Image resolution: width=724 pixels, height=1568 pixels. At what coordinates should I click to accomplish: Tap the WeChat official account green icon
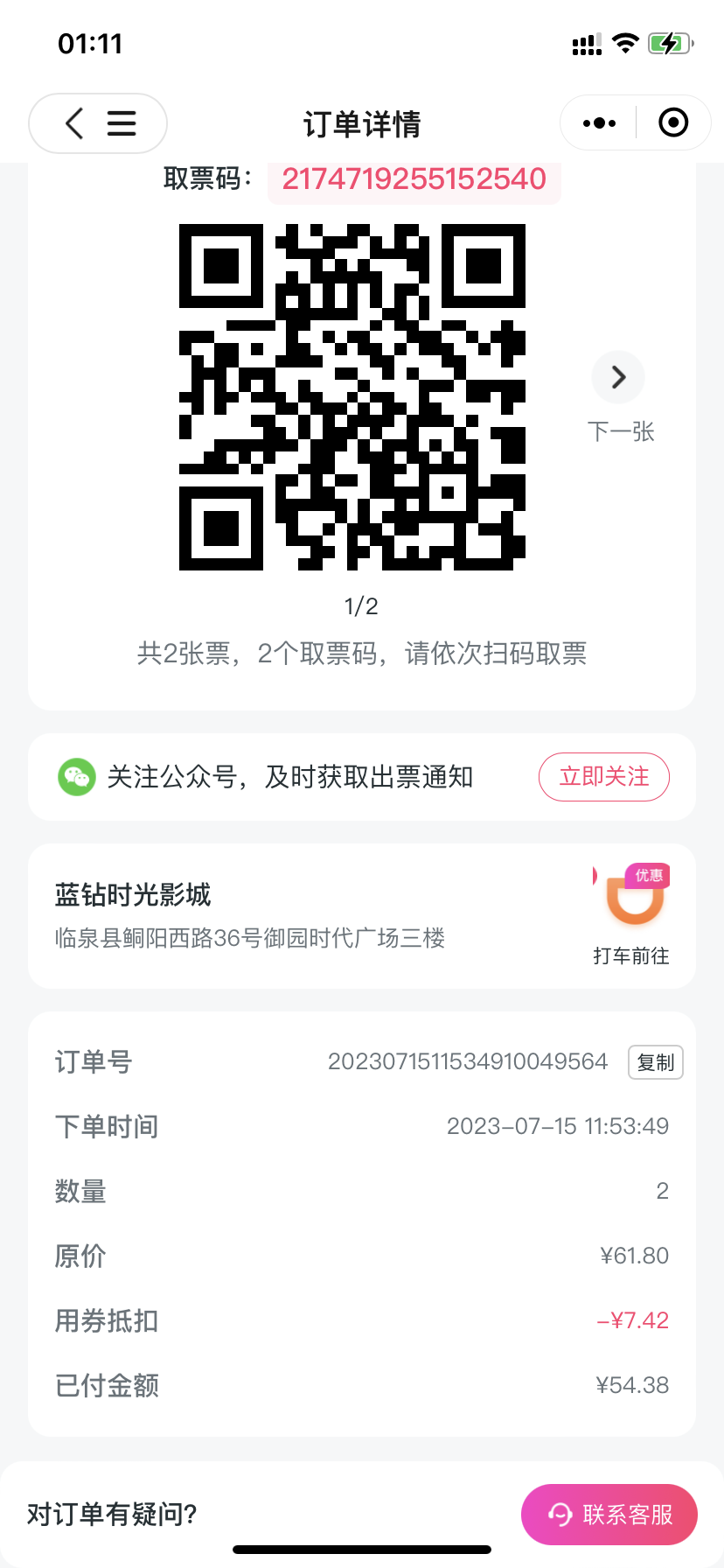click(x=77, y=776)
